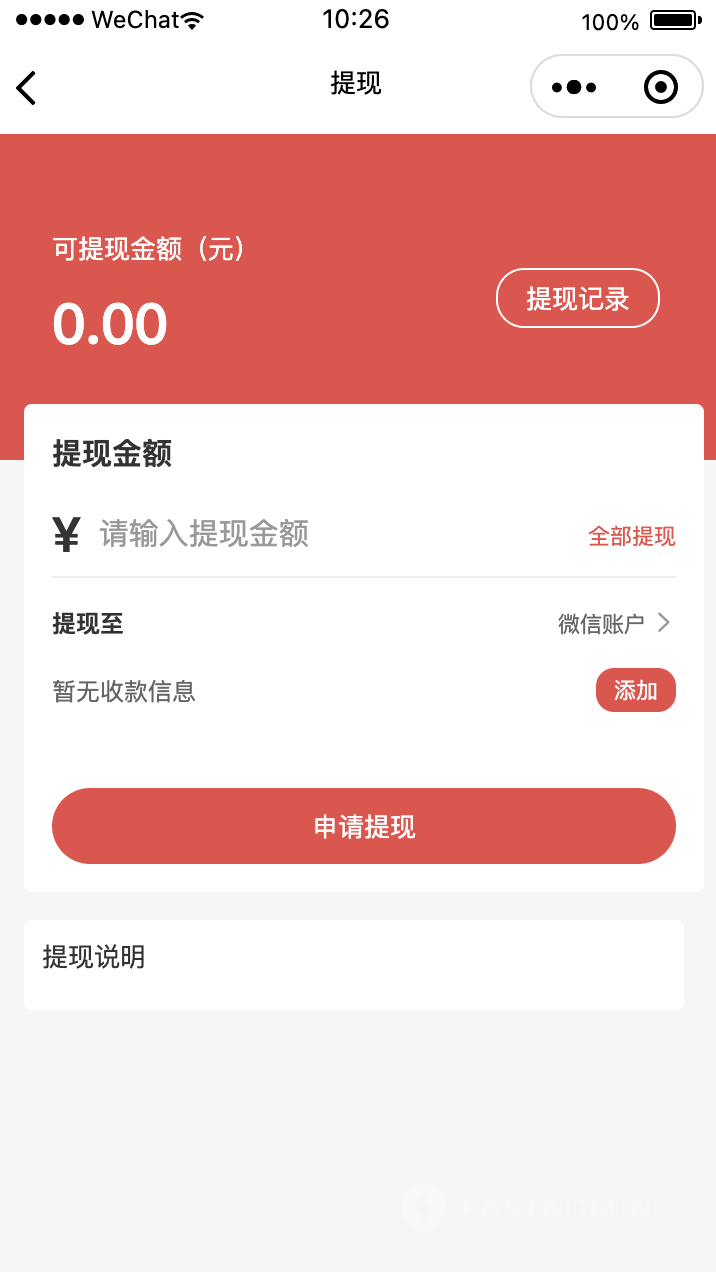Screen dimensions: 716x1272
Task: Tap 添加 to add payee info
Action: (x=635, y=691)
